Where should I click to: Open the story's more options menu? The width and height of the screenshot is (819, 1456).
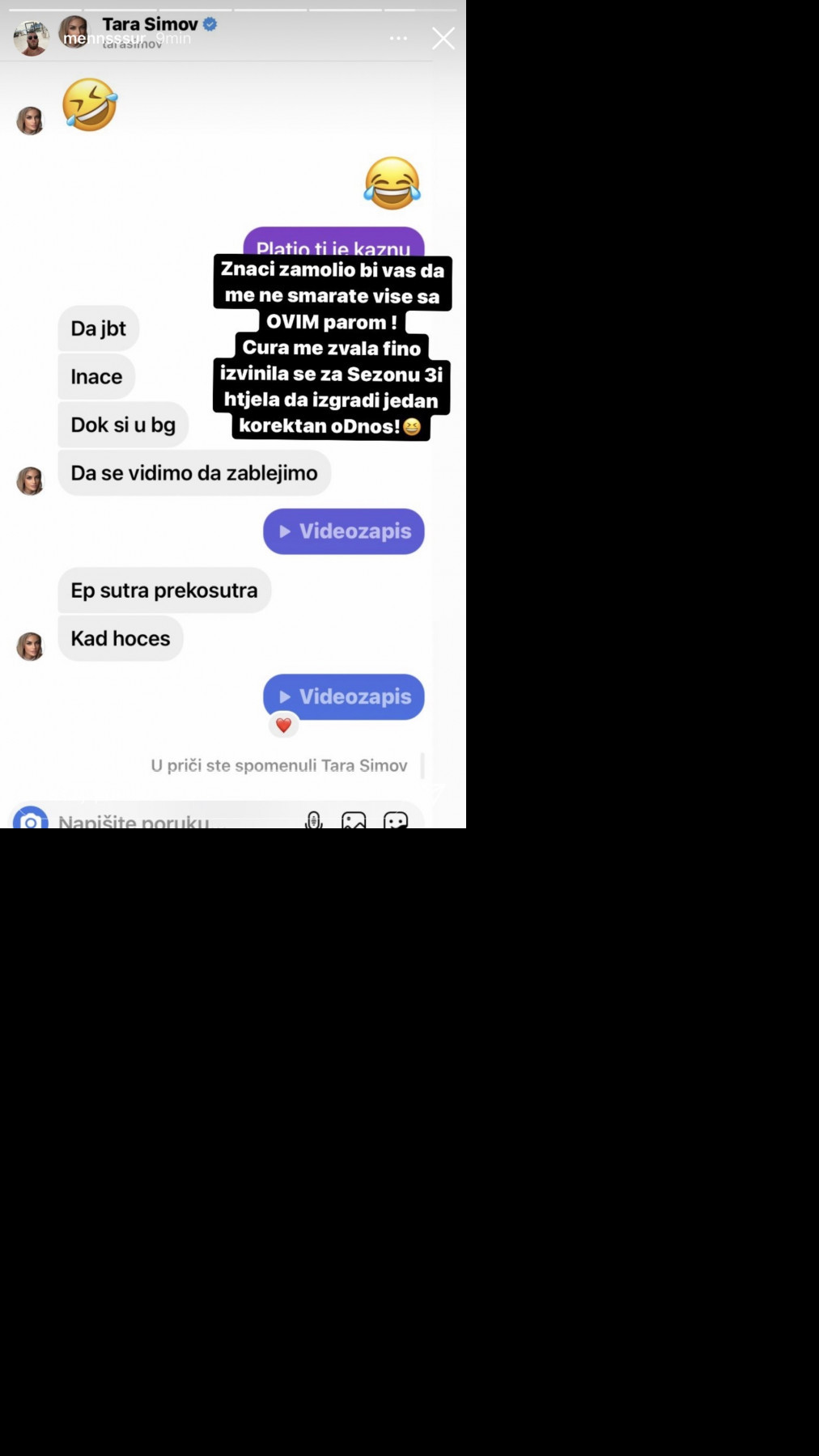pyautogui.click(x=398, y=38)
